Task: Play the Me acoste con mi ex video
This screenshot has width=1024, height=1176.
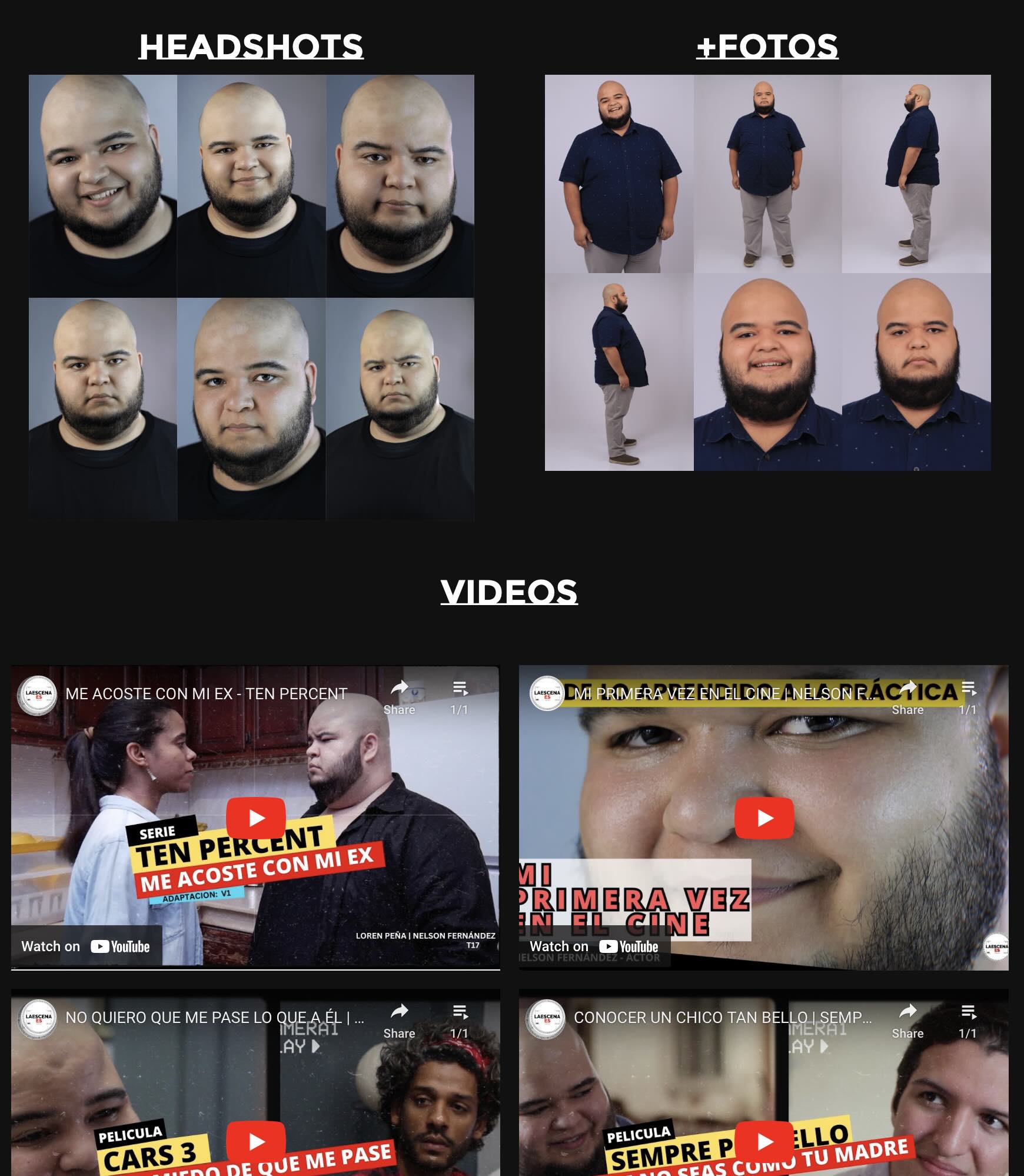Action: click(x=255, y=818)
